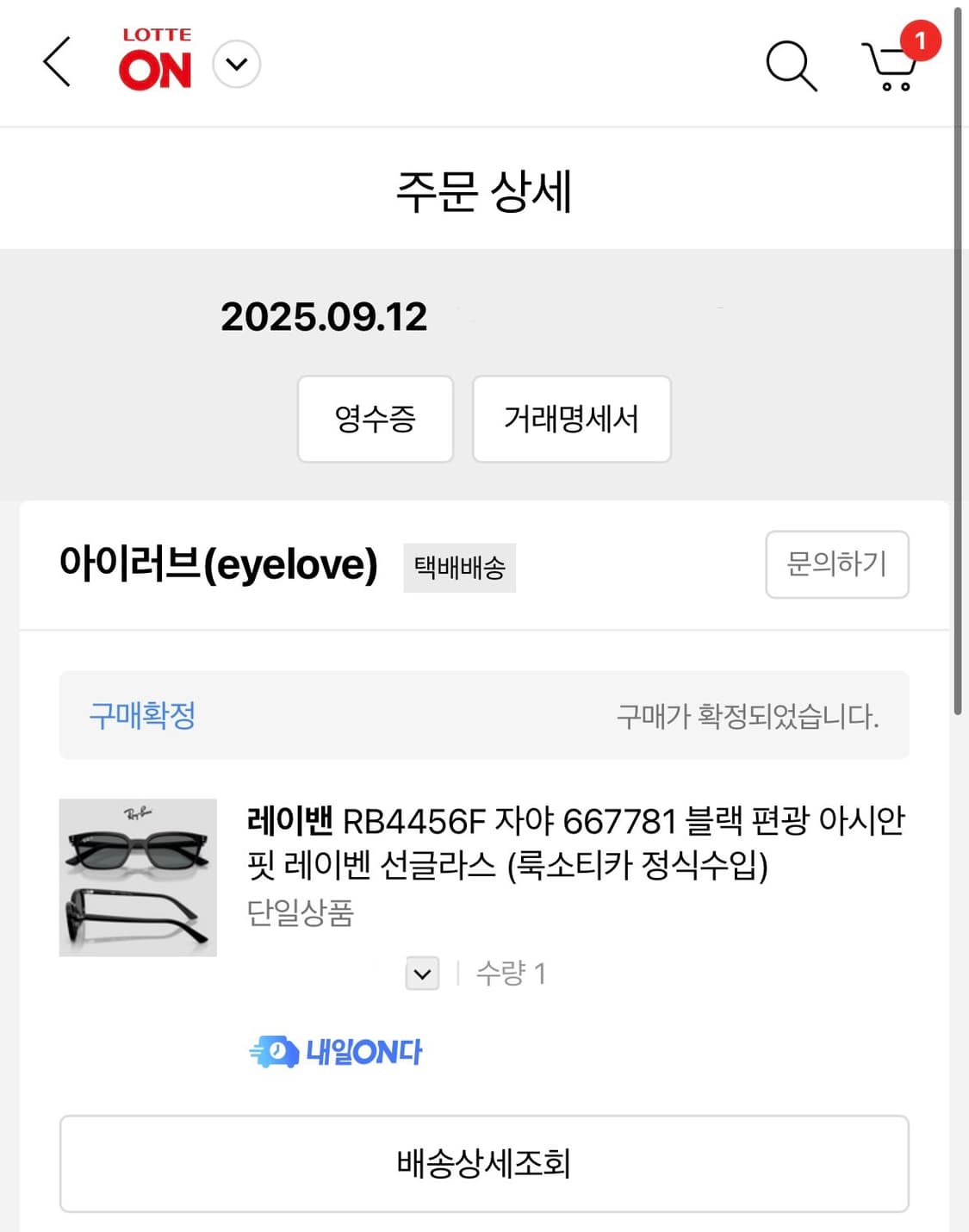
Task: Open the 영수증 receipt view
Action: (x=376, y=419)
